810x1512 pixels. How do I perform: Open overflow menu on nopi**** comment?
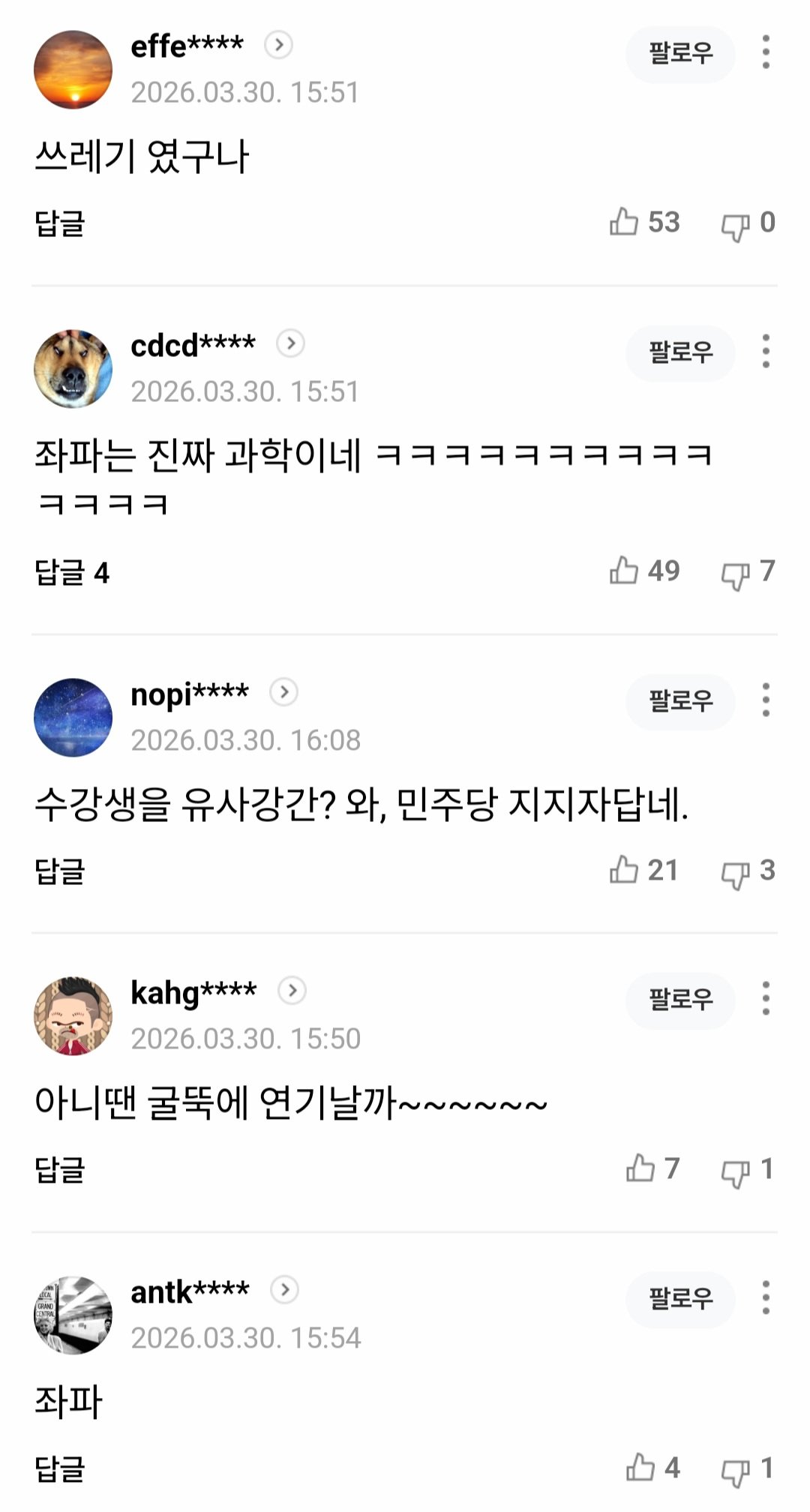[x=765, y=700]
